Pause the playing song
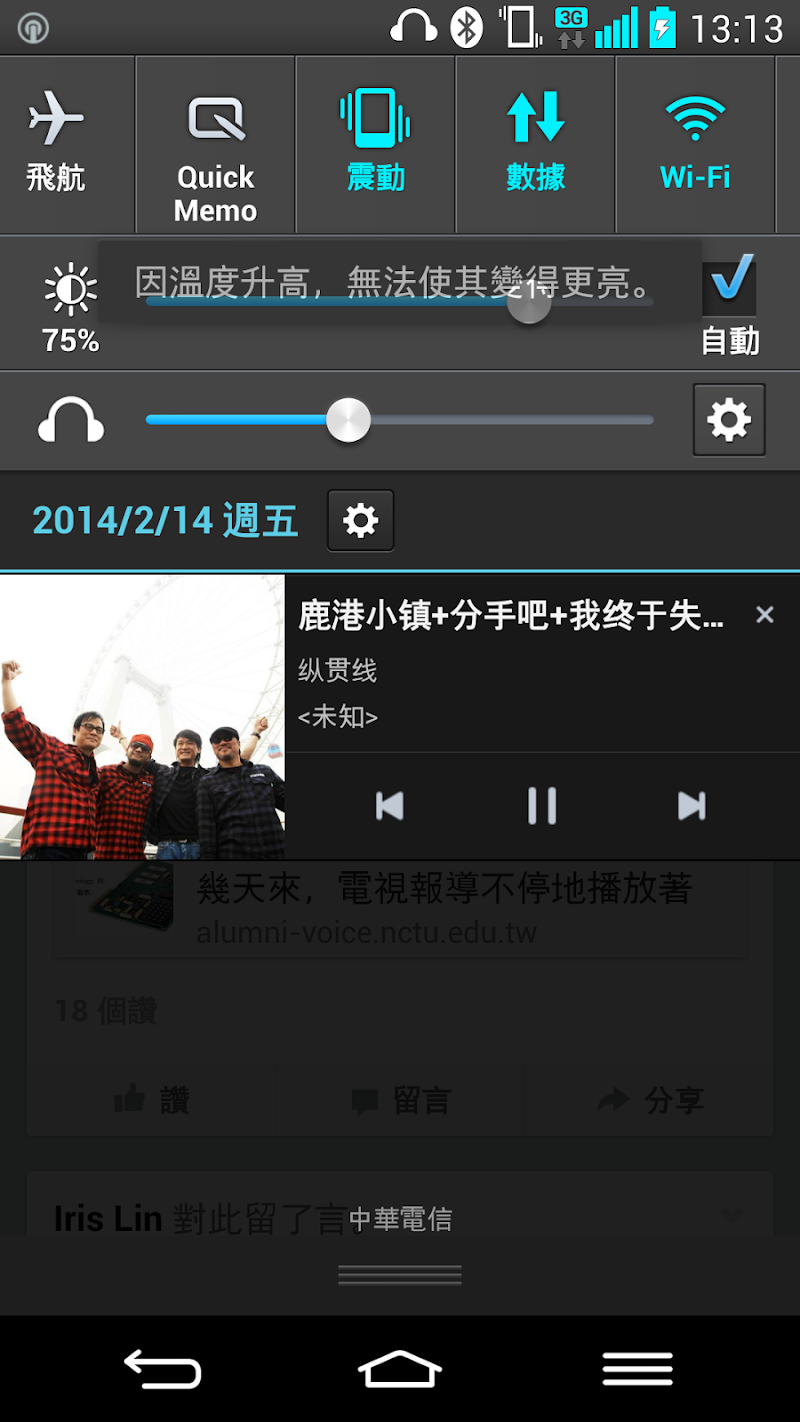The height and width of the screenshot is (1422, 800). click(542, 806)
